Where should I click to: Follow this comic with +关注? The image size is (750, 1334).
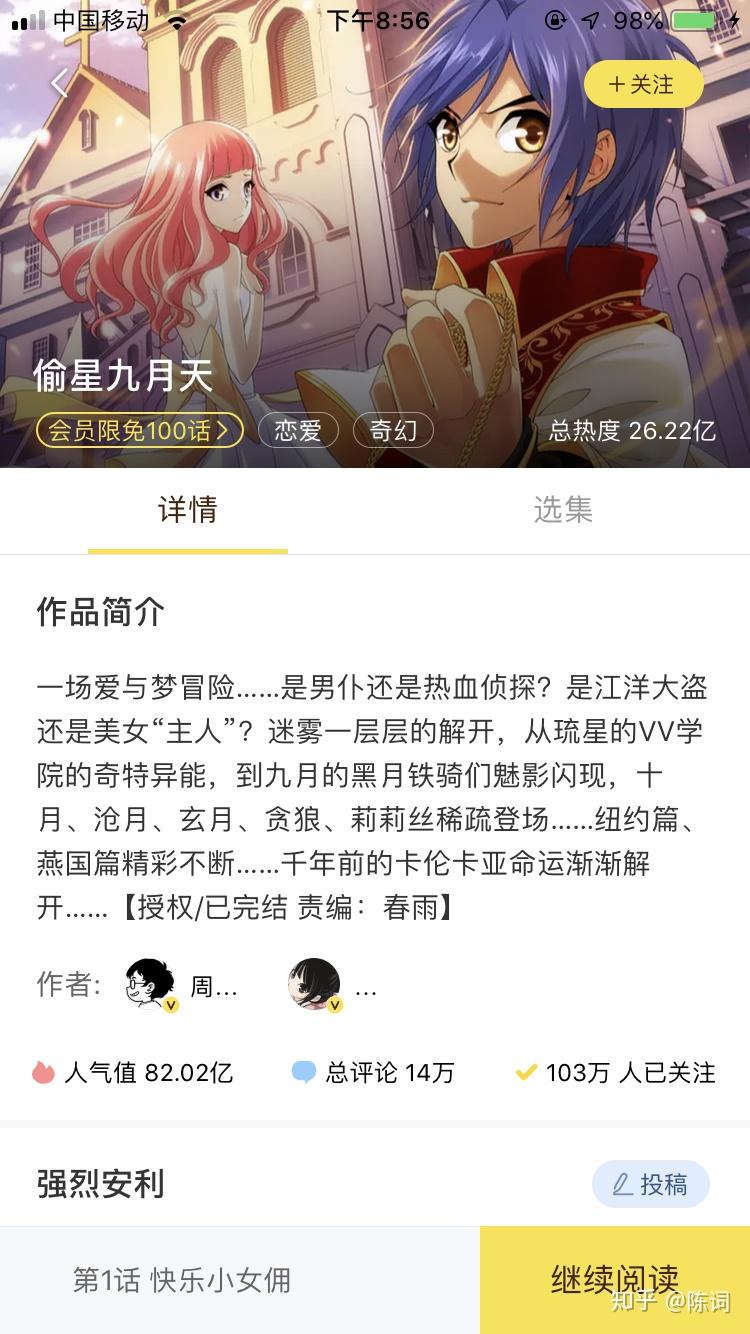tap(643, 85)
